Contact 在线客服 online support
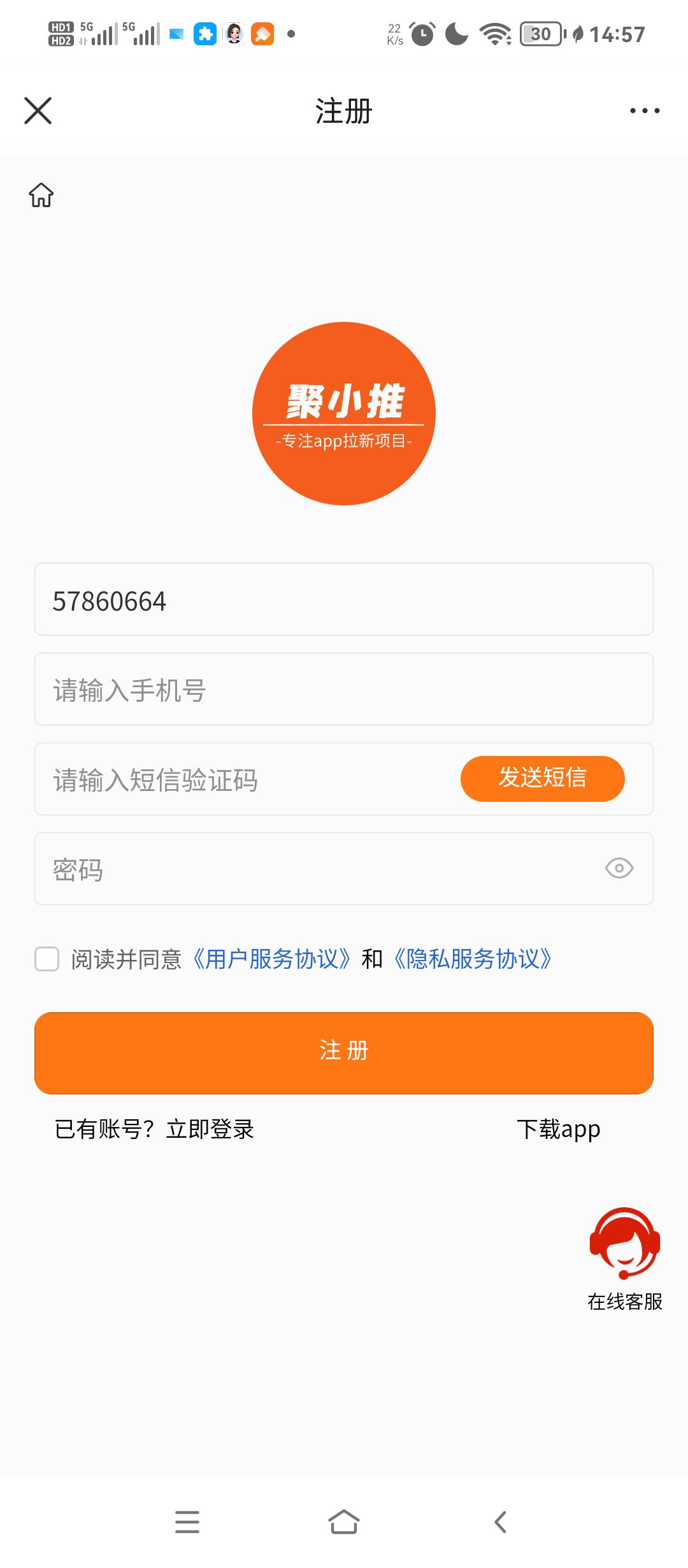688x1568 pixels. [x=624, y=1257]
